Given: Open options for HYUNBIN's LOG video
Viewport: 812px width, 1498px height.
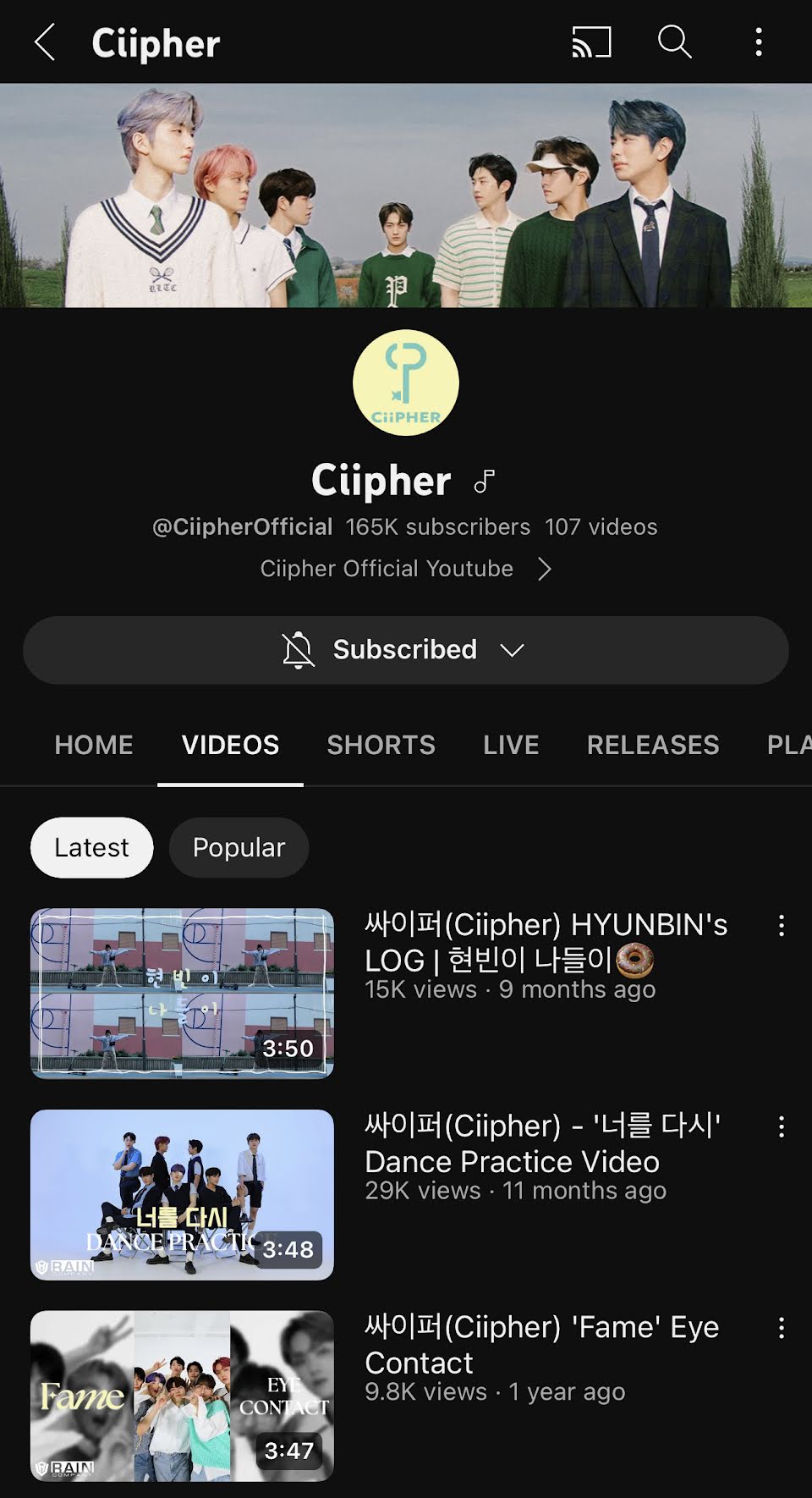Looking at the screenshot, I should click(782, 926).
